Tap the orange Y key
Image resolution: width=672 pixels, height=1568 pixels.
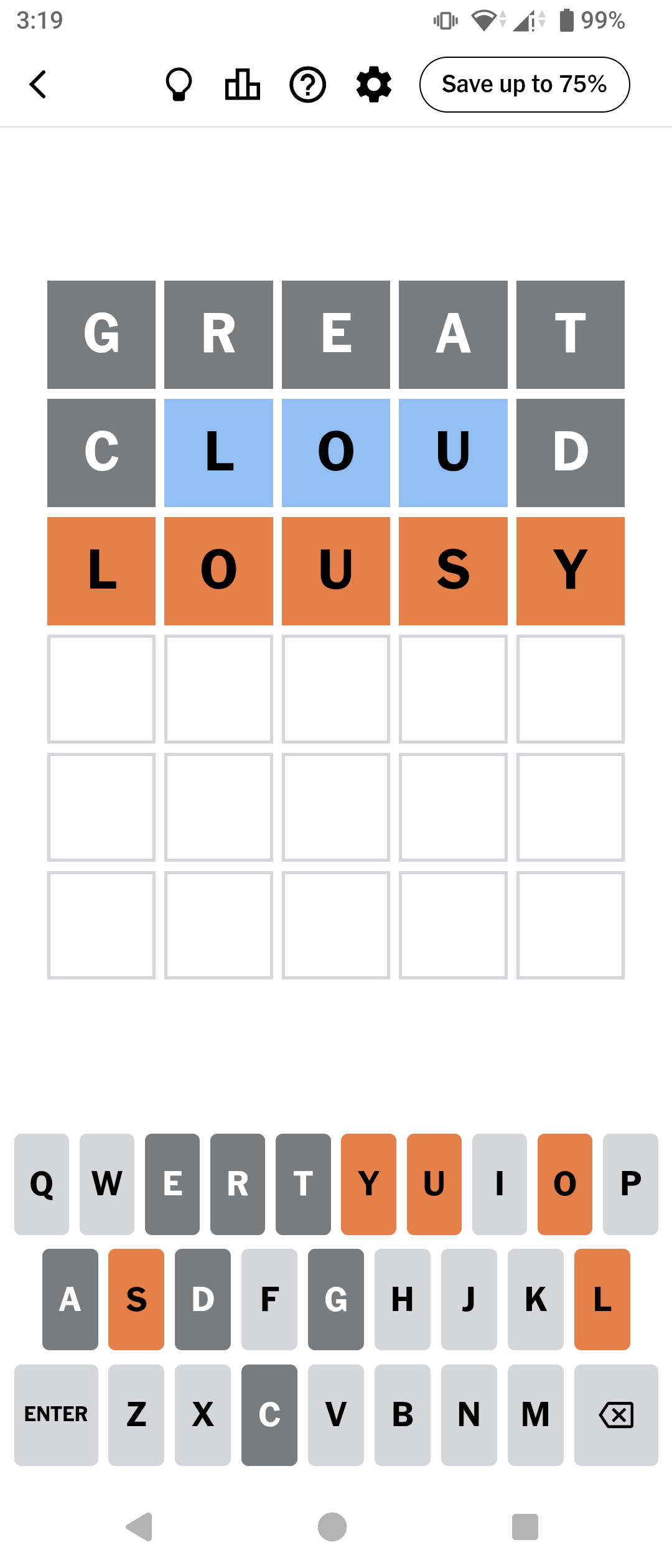pyautogui.click(x=368, y=1184)
